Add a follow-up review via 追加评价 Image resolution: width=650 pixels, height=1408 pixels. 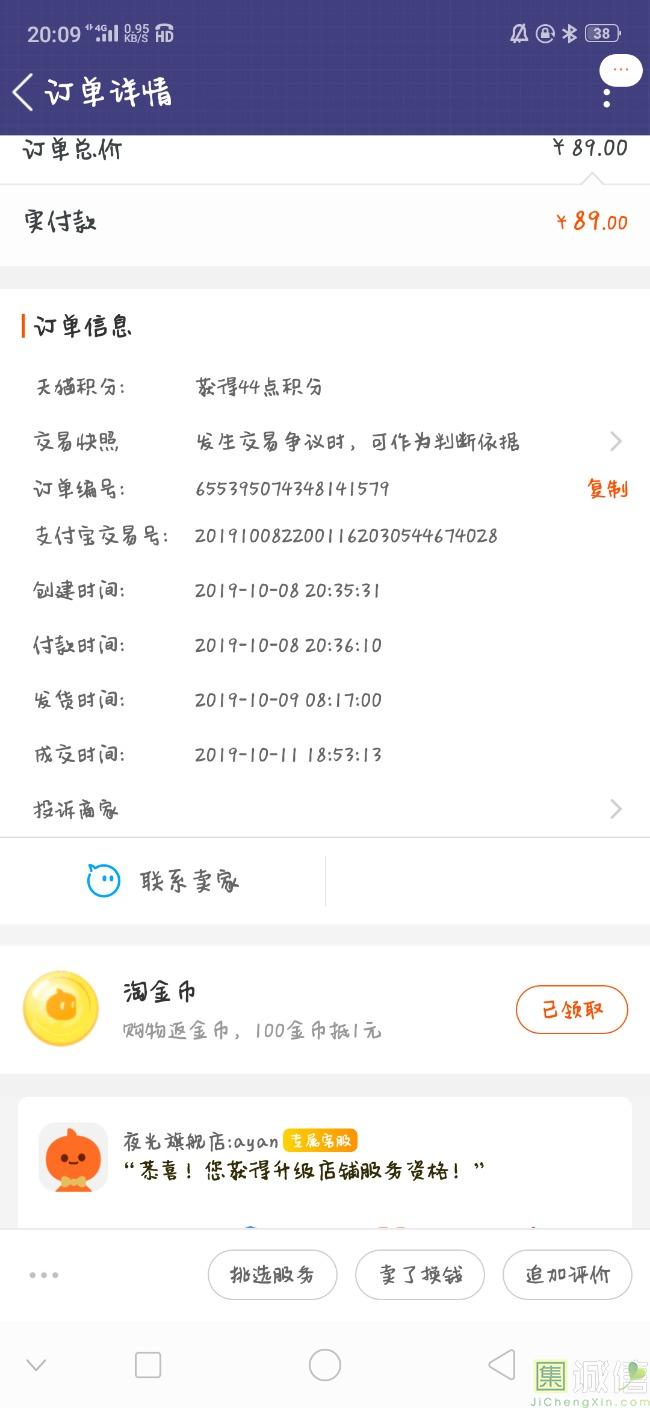[567, 1275]
